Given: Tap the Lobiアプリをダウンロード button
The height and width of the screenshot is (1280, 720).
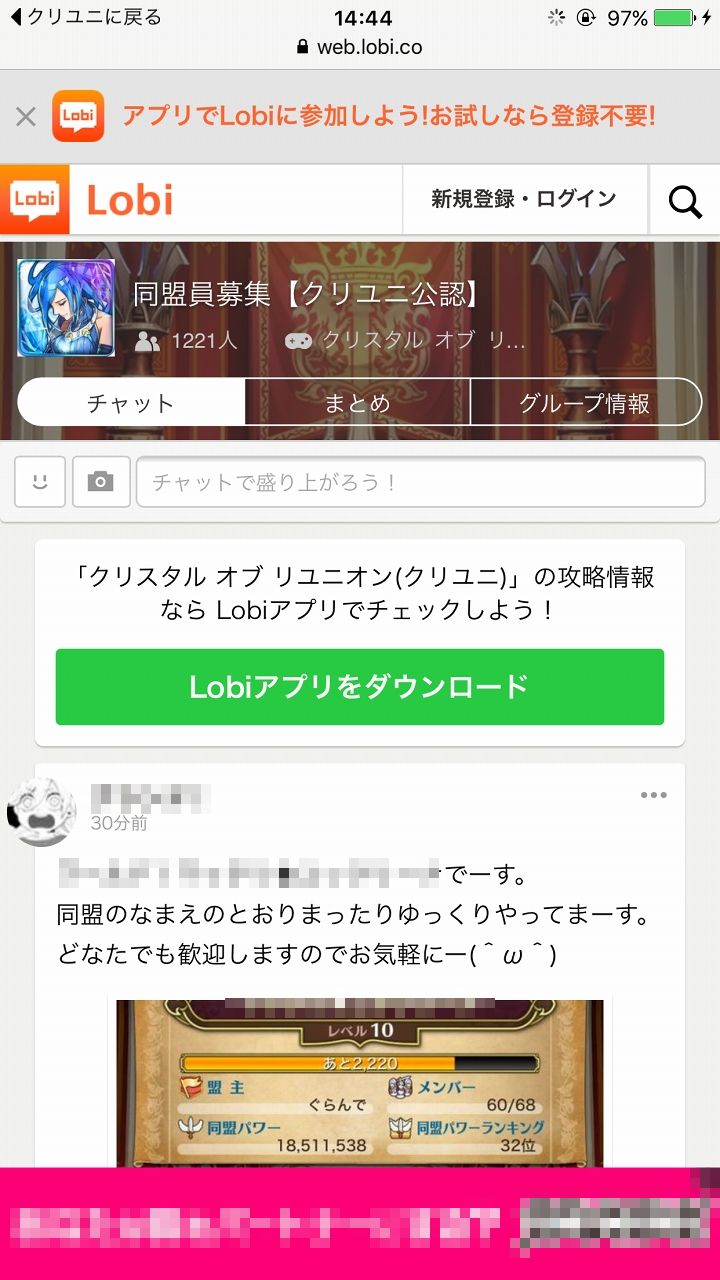Looking at the screenshot, I should (360, 687).
